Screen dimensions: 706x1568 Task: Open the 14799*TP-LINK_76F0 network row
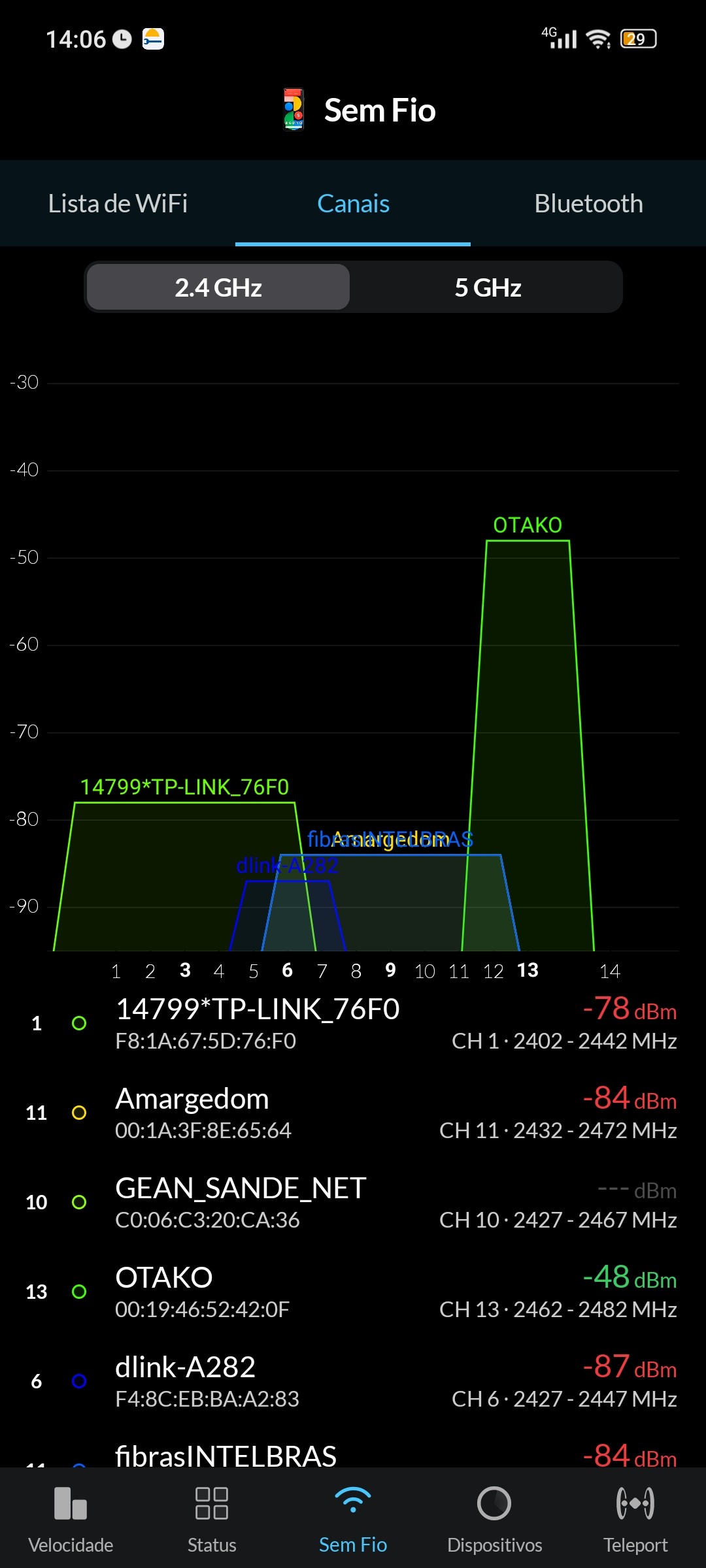[353, 1023]
